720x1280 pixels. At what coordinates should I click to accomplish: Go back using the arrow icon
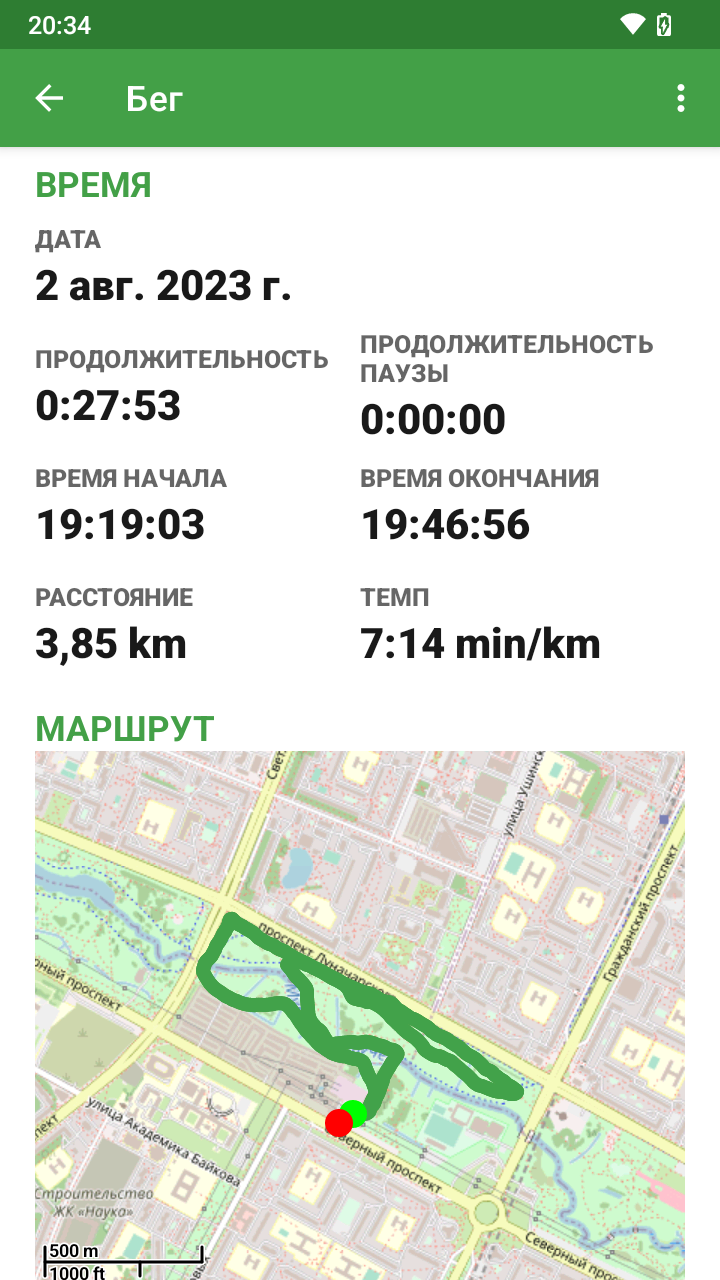(49, 98)
